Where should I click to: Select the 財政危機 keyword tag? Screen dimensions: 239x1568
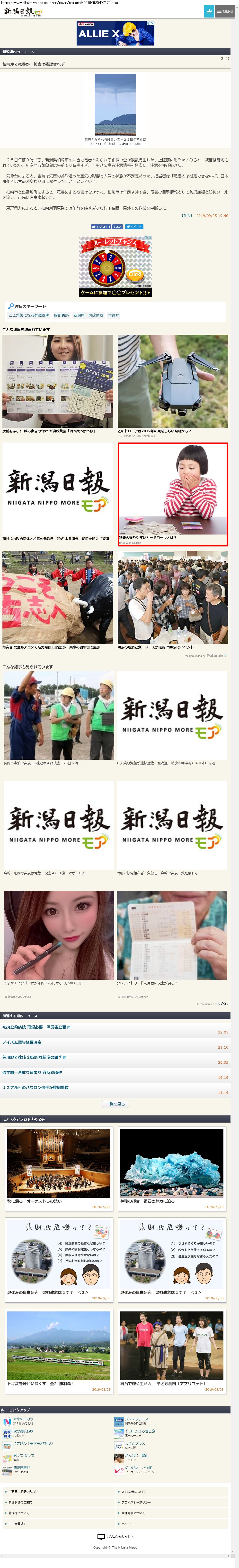click(96, 315)
